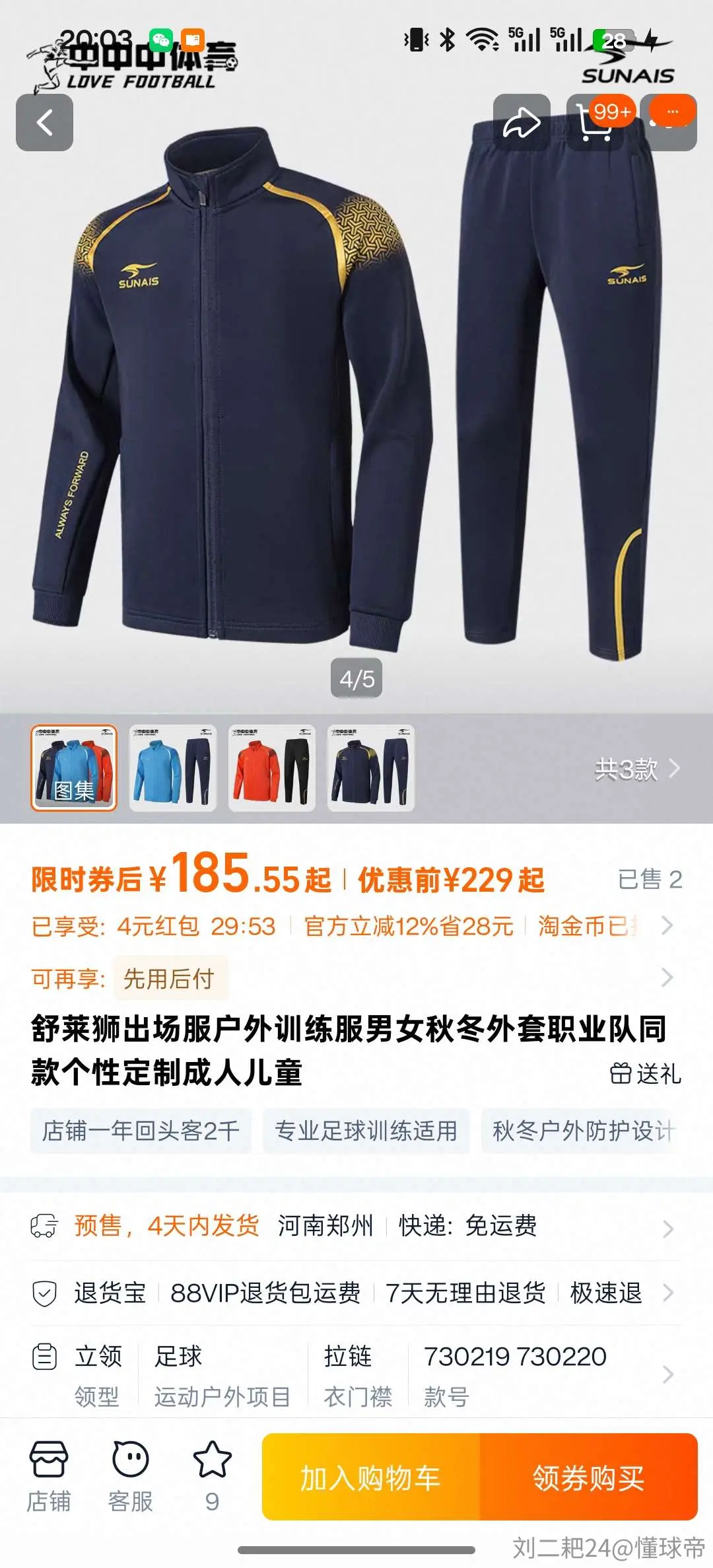Tap 领券购买 to buy with coupon

coord(589,1477)
